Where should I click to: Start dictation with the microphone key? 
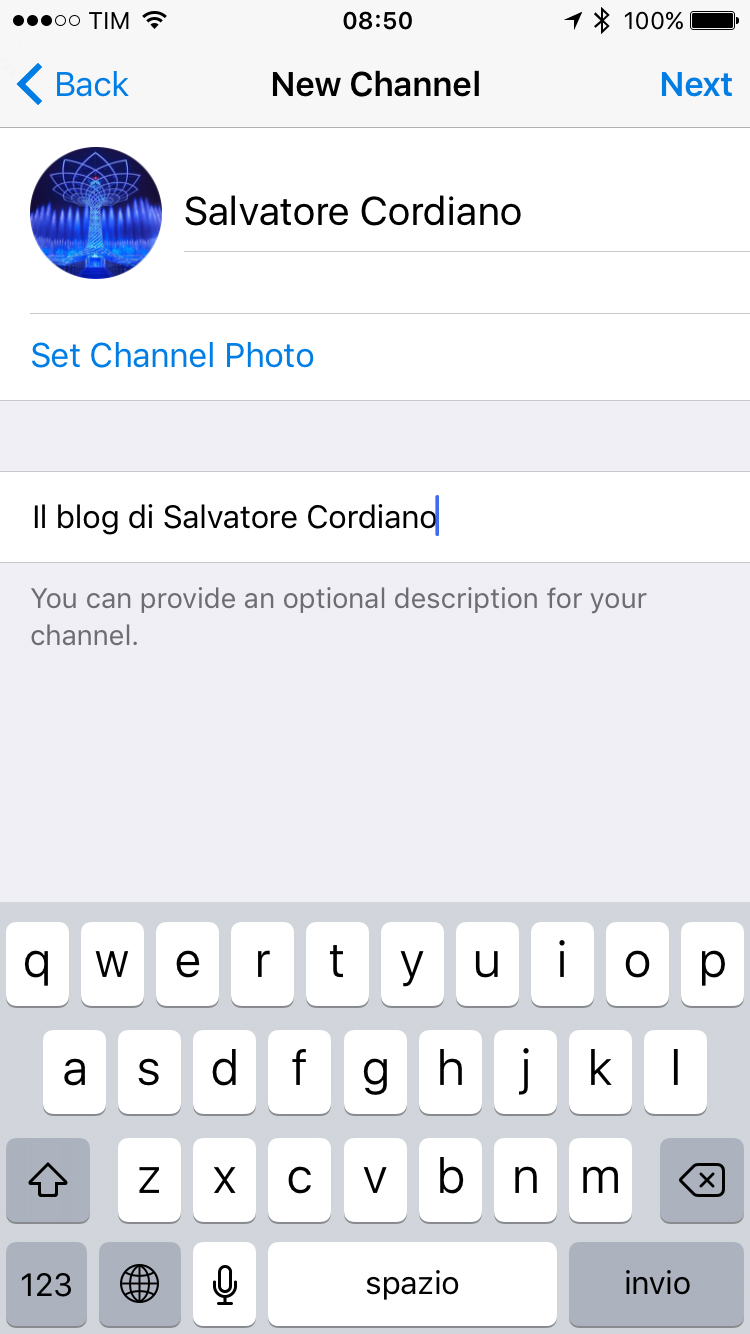[x=225, y=1284]
